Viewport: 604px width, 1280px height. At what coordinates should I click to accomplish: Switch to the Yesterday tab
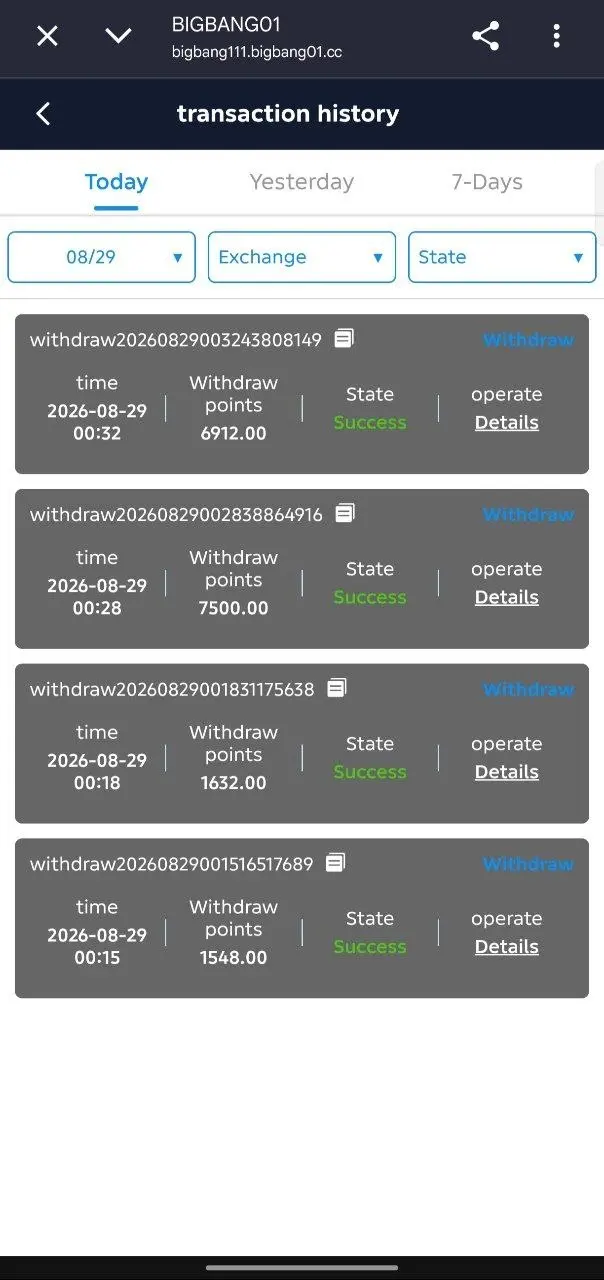pos(301,182)
